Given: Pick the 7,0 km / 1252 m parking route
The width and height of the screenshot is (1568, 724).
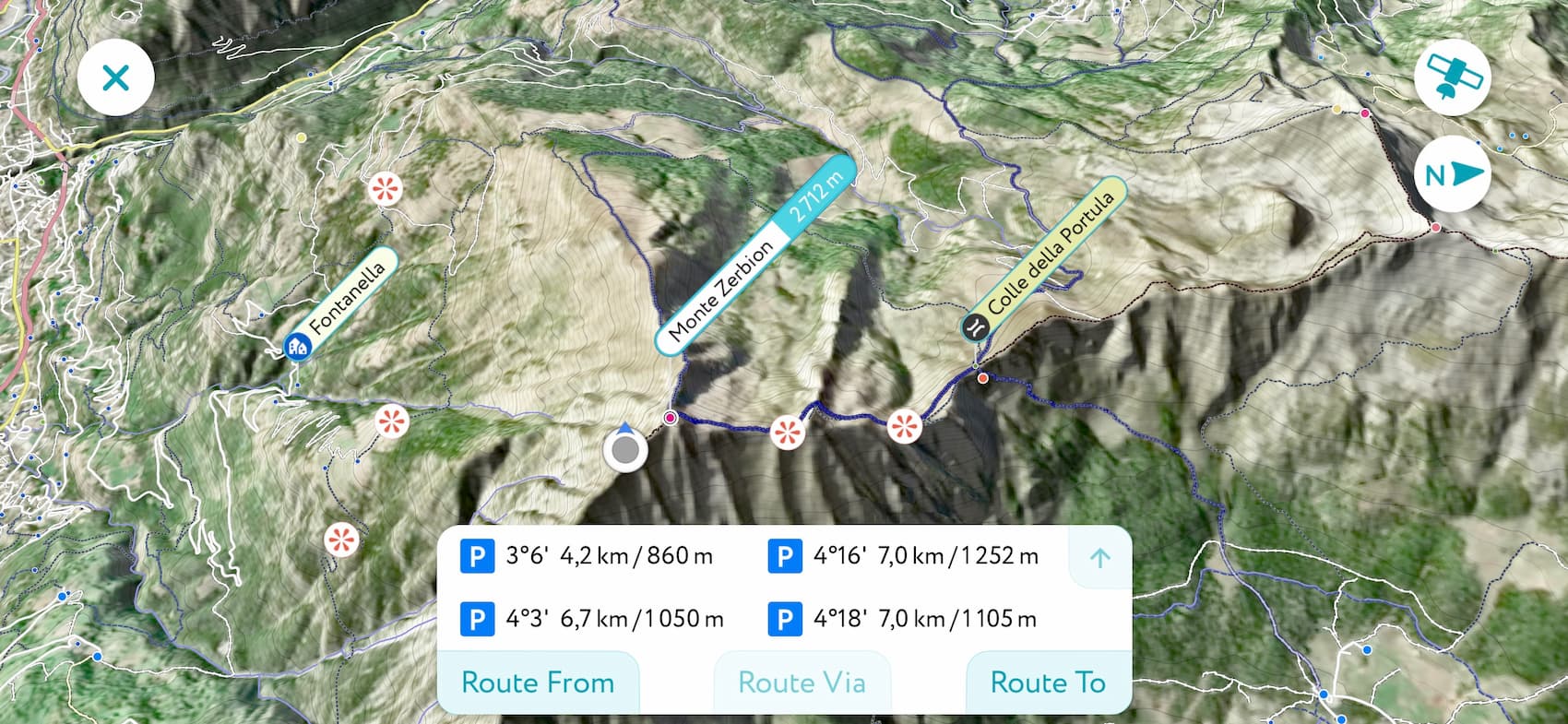Looking at the screenshot, I should (903, 556).
